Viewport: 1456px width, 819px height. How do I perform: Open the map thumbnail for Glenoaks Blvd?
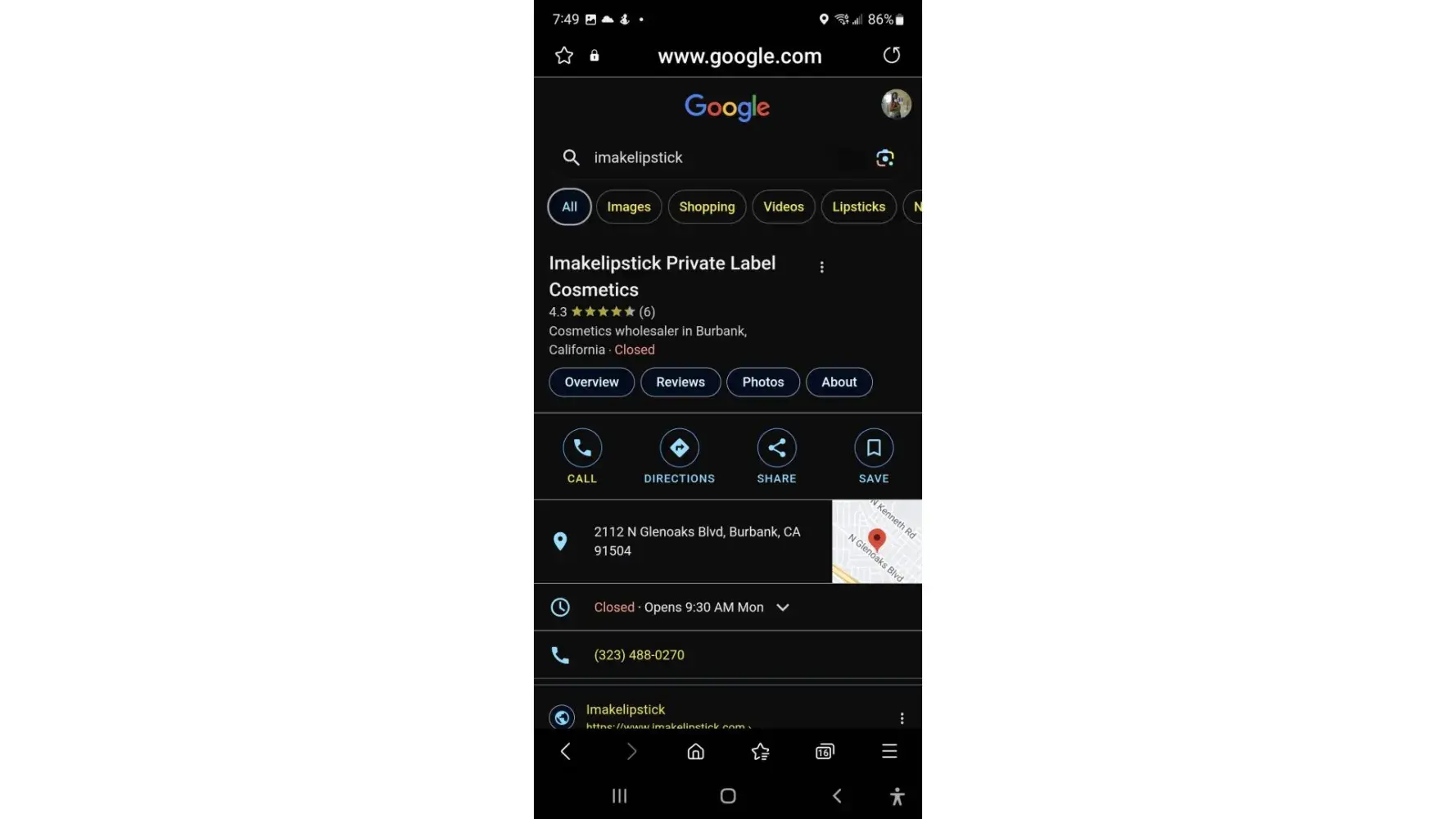coord(876,541)
